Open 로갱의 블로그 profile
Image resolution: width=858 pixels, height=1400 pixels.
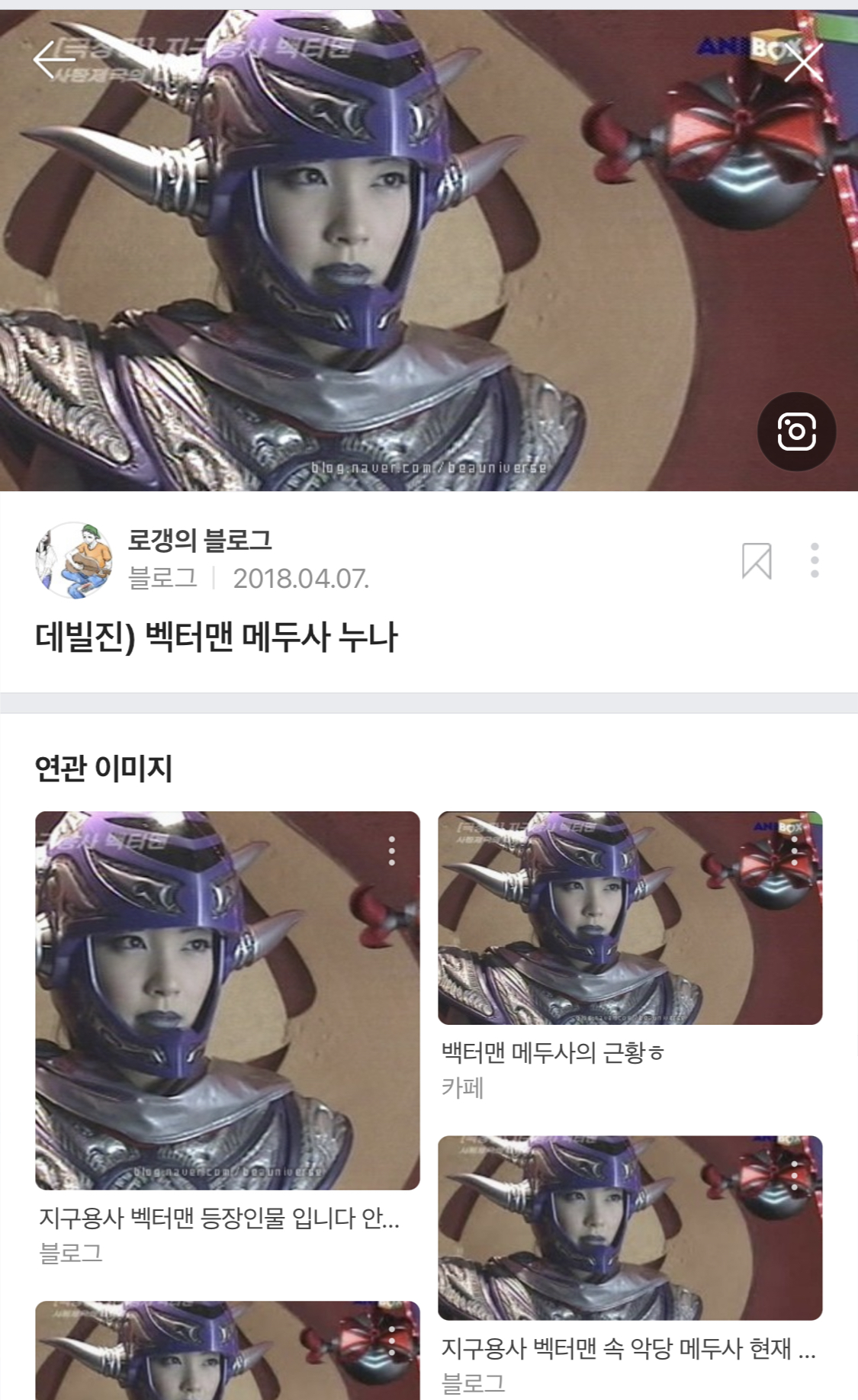pos(199,540)
